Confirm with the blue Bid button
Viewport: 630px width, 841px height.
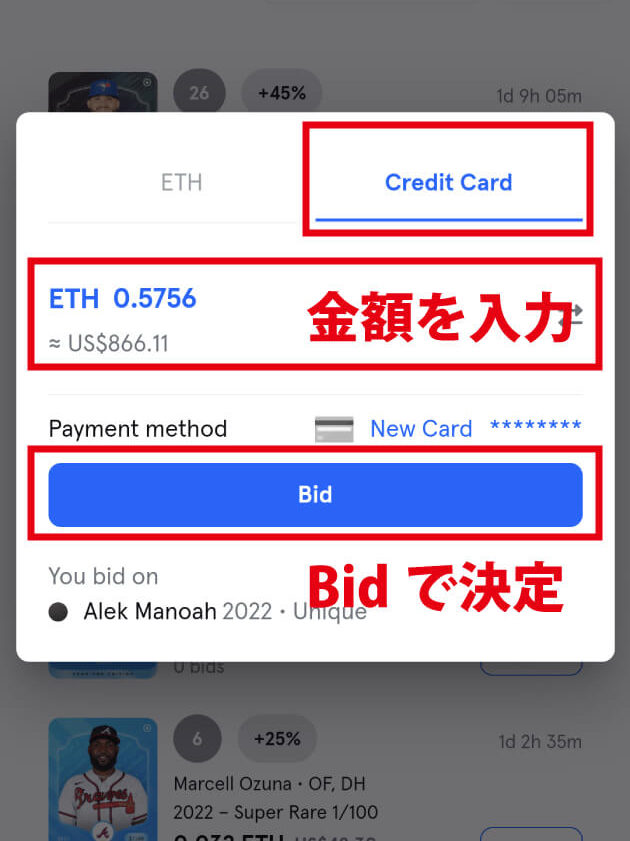[x=315, y=494]
